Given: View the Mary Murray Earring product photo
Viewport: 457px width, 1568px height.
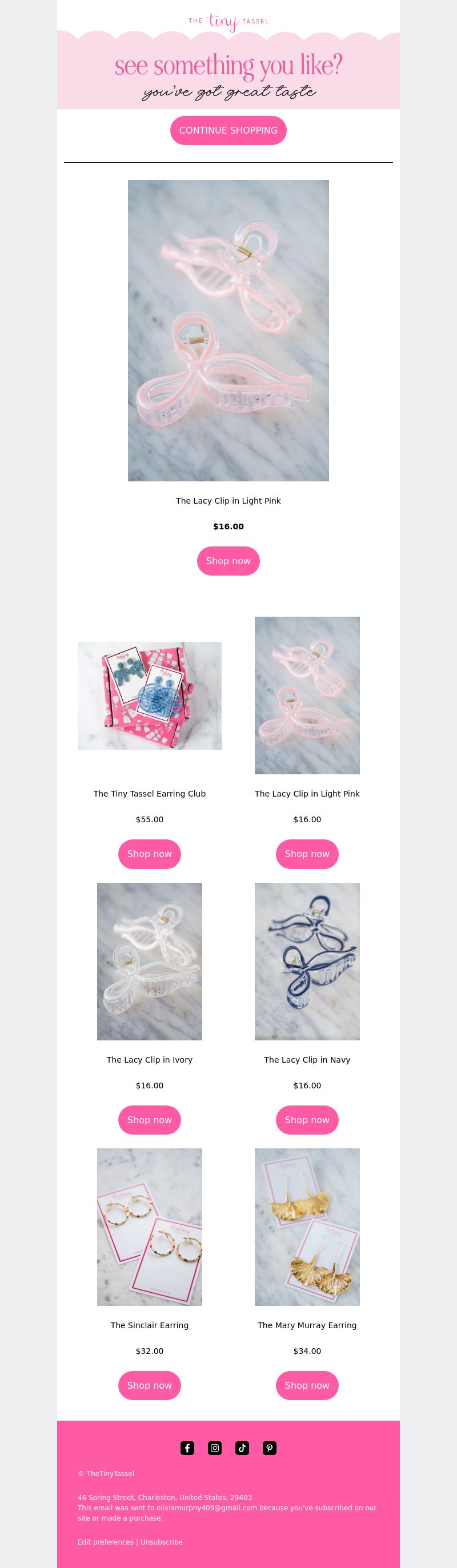Looking at the screenshot, I should 307,1227.
